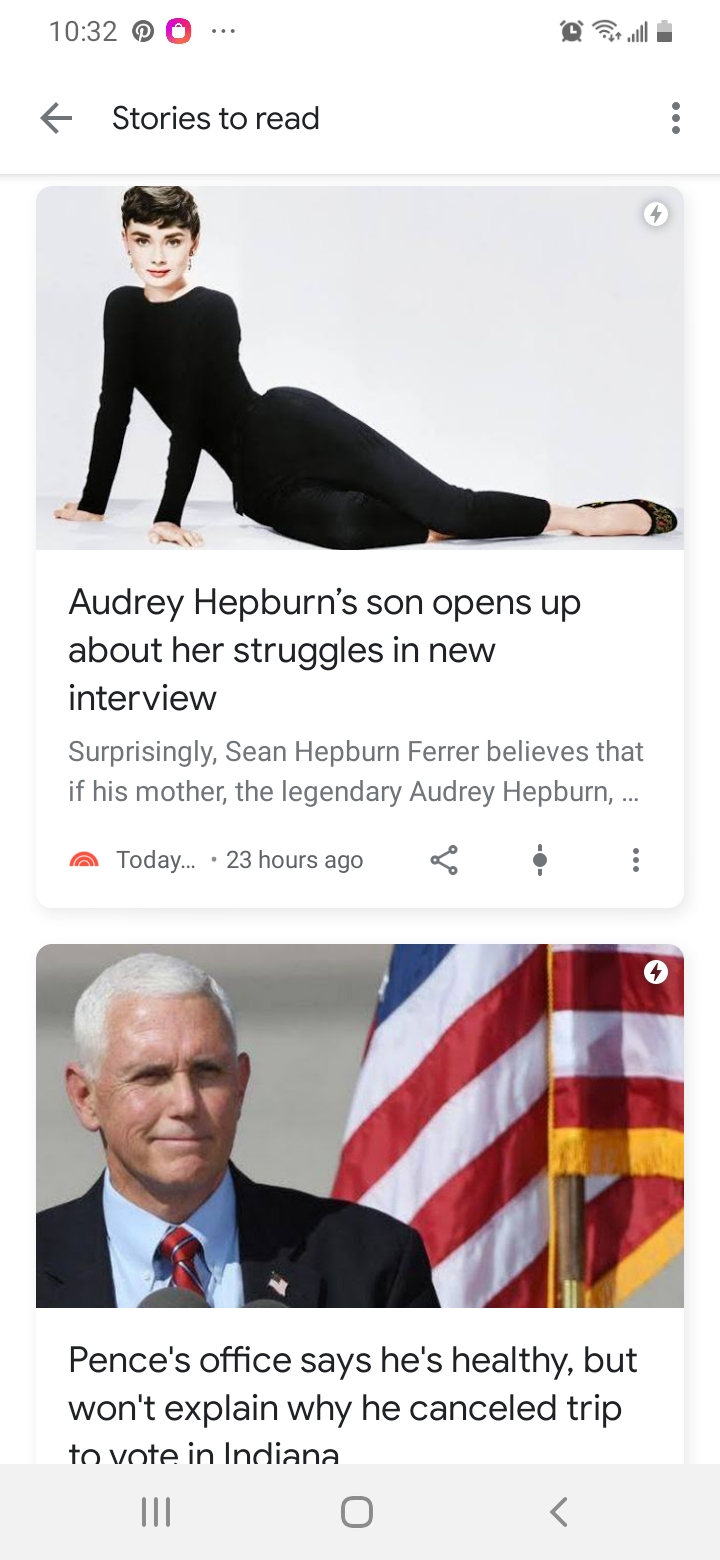This screenshot has width=720, height=1560.
Task: Open the top bar overflow menu
Action: pos(676,119)
